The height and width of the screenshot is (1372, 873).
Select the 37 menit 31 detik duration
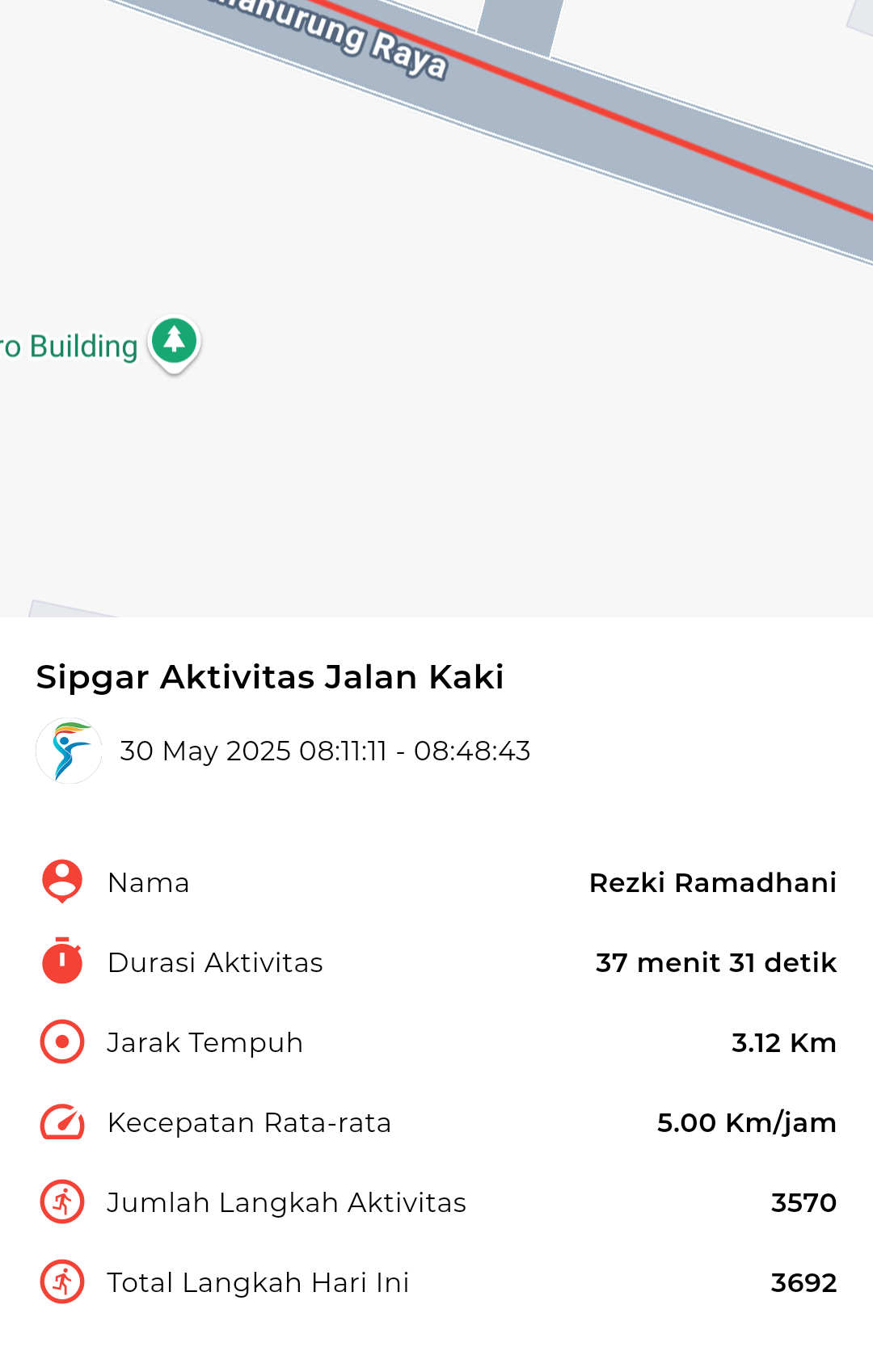click(716, 962)
